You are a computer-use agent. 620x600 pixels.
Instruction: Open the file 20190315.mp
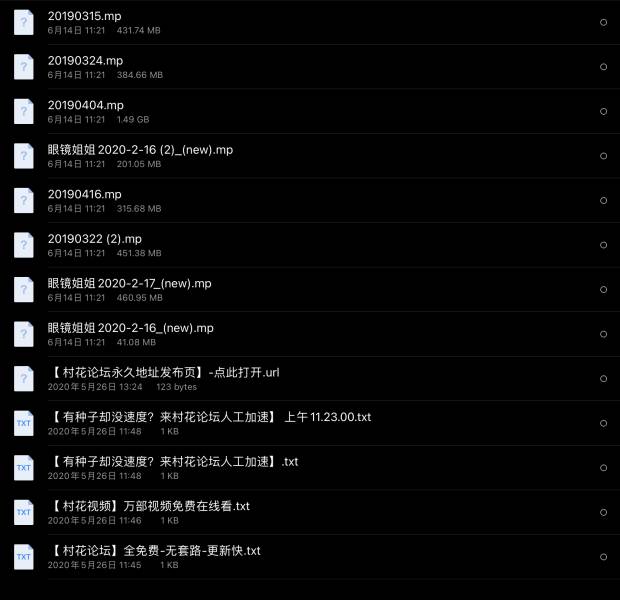85,16
